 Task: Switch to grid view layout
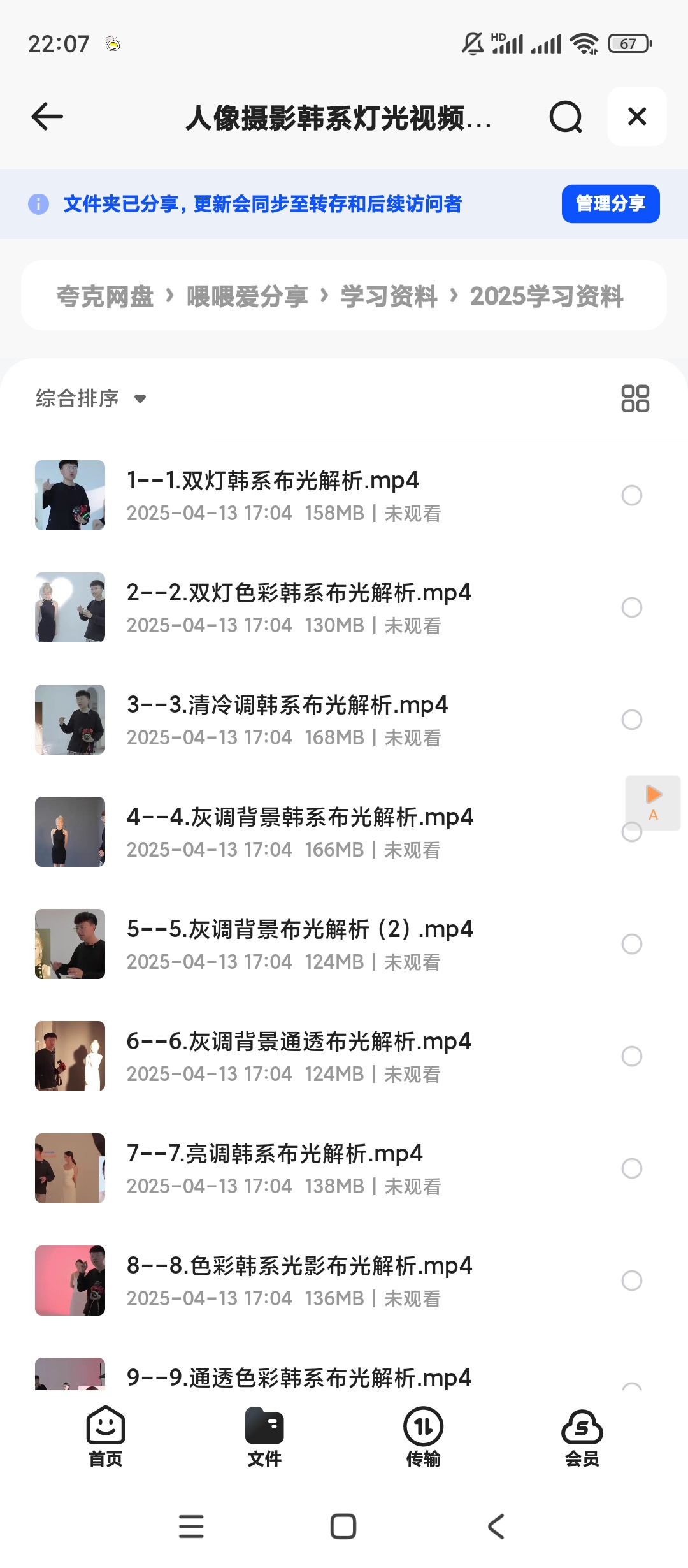coord(636,399)
